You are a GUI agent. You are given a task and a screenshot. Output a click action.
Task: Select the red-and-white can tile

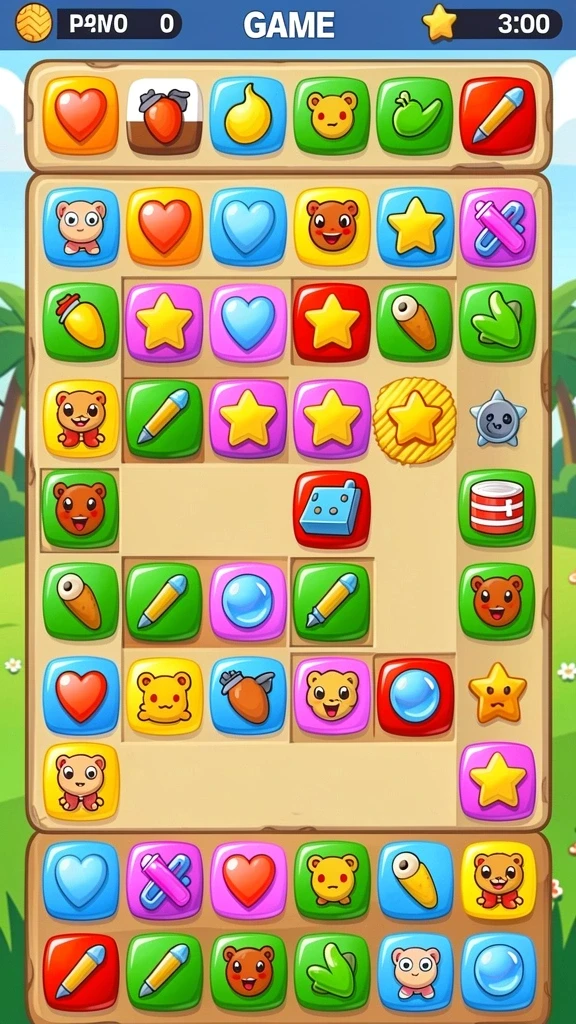(497, 507)
